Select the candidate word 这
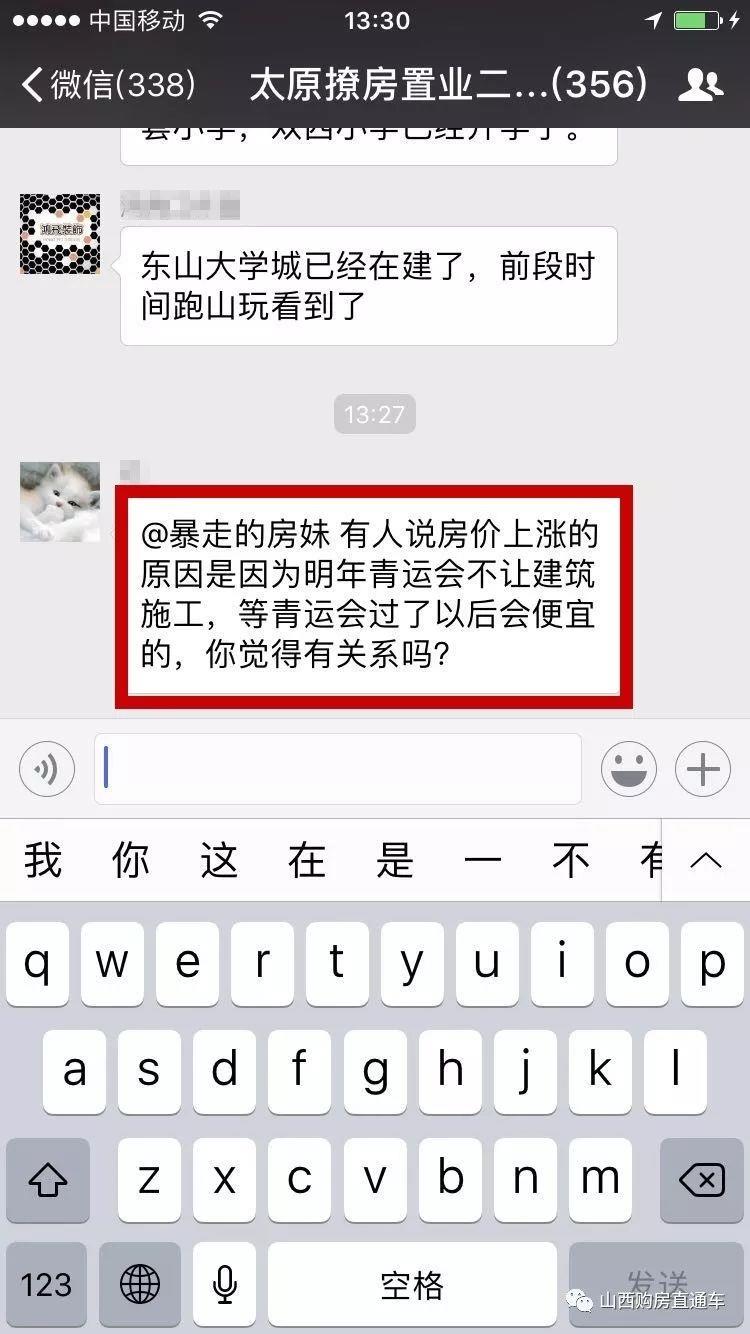The height and width of the screenshot is (1334, 750). 219,860
